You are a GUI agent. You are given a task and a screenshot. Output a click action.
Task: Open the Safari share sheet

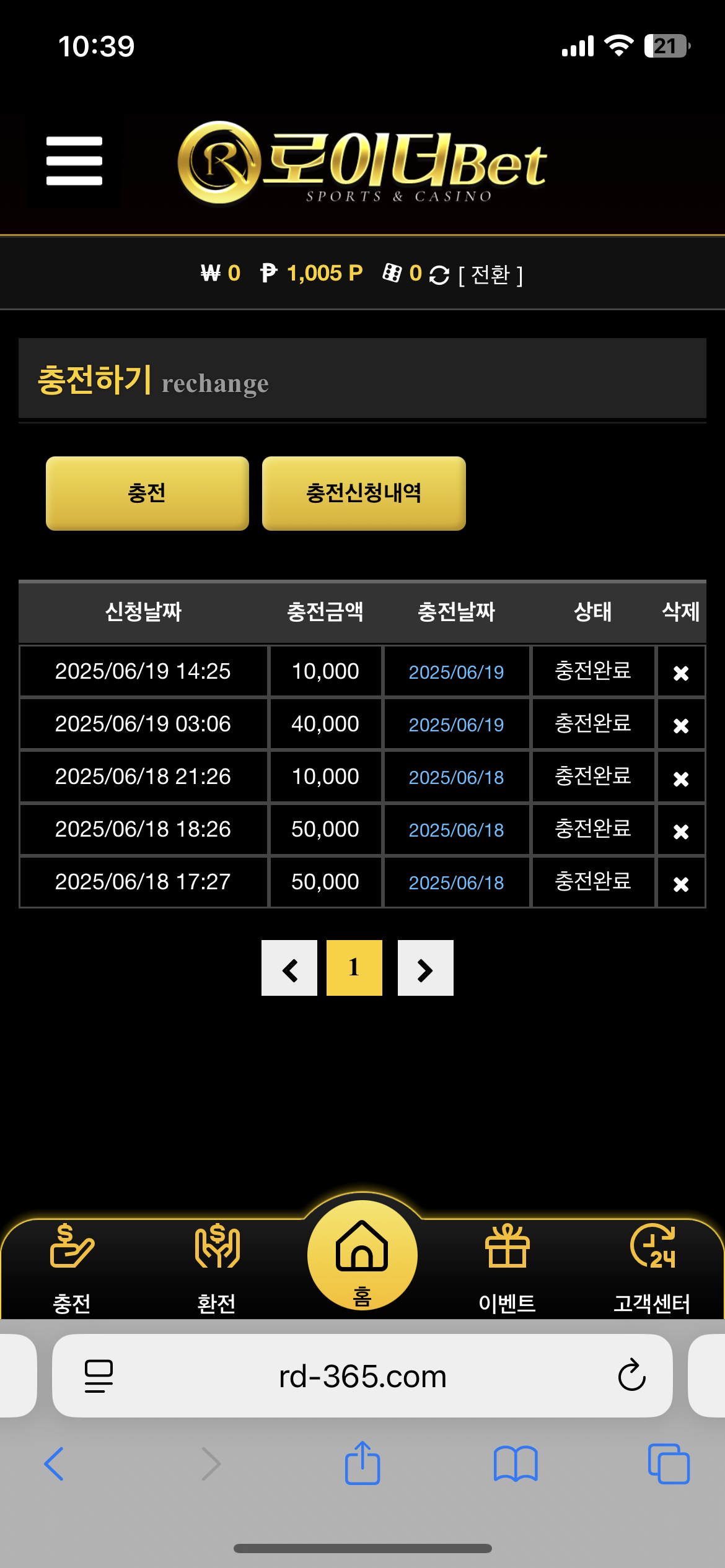pos(362,1463)
